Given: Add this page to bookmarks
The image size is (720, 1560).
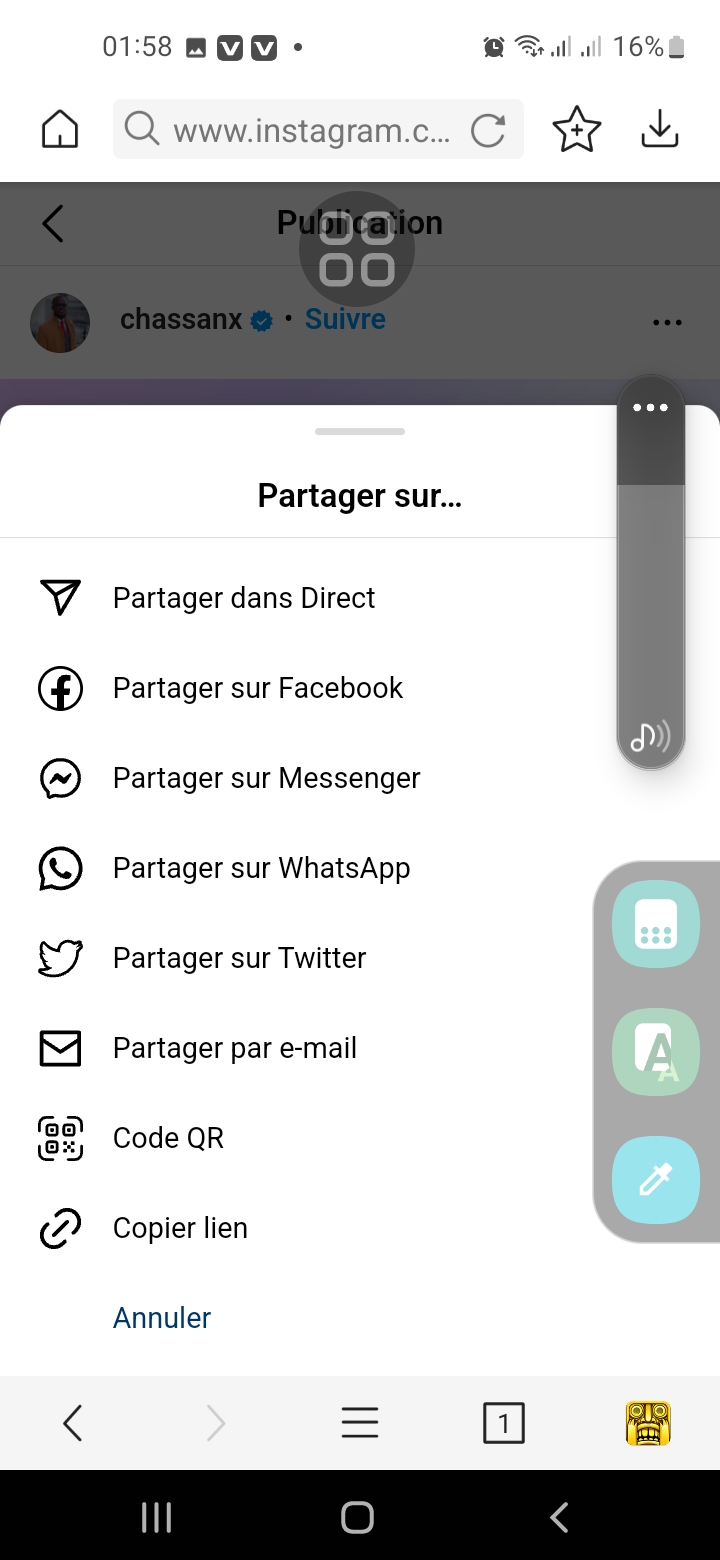Looking at the screenshot, I should (x=577, y=130).
